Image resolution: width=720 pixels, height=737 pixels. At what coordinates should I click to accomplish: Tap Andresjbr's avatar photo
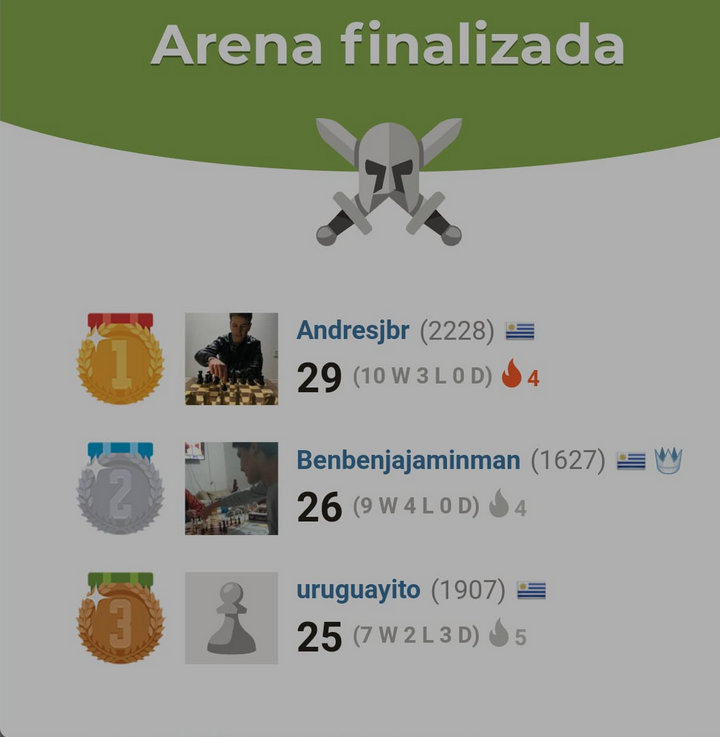coord(231,359)
